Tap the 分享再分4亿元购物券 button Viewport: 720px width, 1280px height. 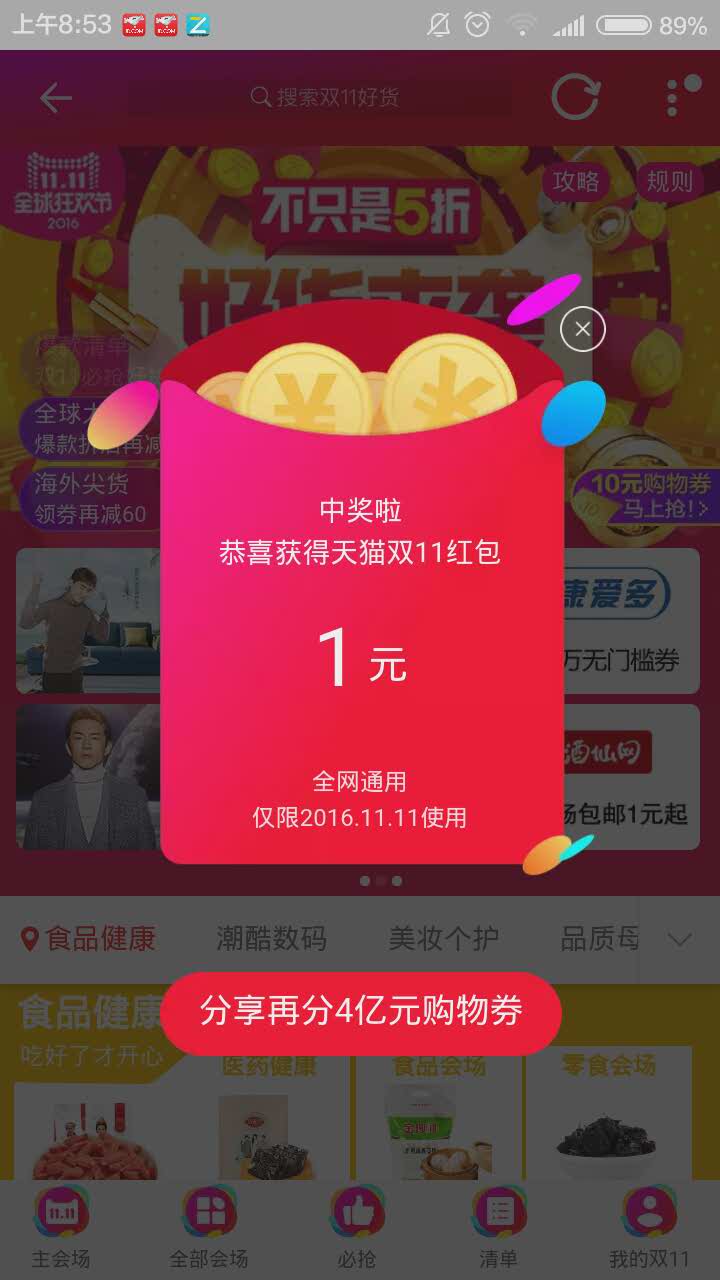(361, 1012)
